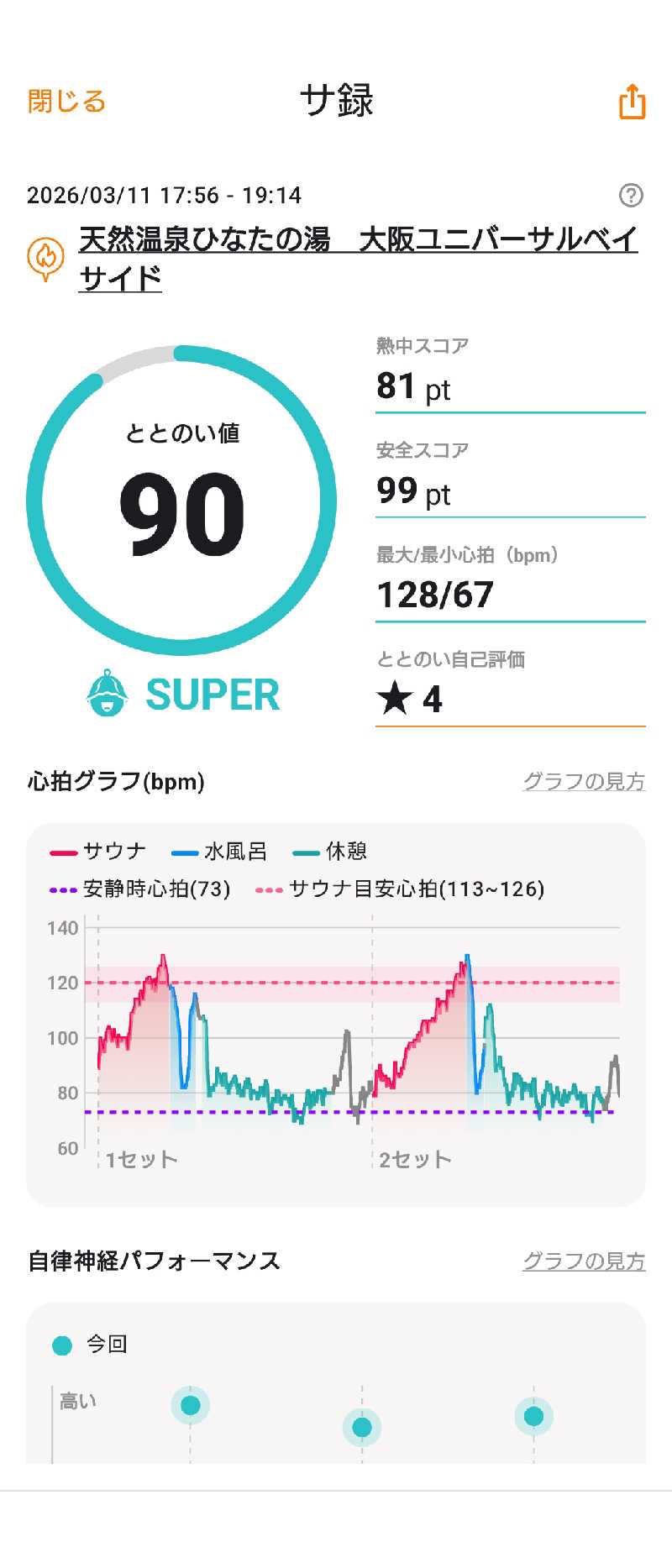This screenshot has width=672, height=1568.
Task: Select the SUPER sauna hat badge icon
Action: tap(106, 694)
